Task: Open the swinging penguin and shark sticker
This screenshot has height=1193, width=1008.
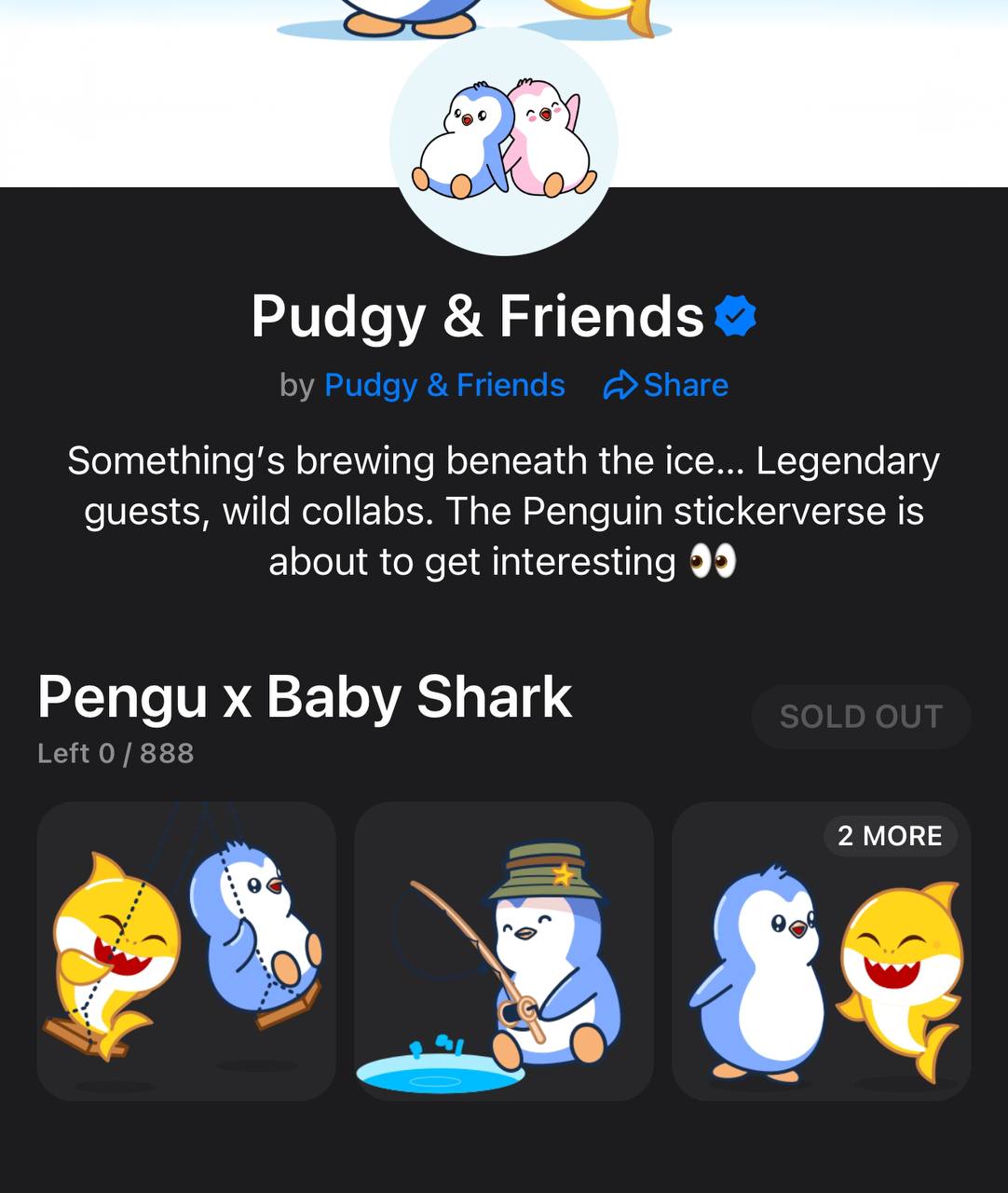Action: coord(186,951)
